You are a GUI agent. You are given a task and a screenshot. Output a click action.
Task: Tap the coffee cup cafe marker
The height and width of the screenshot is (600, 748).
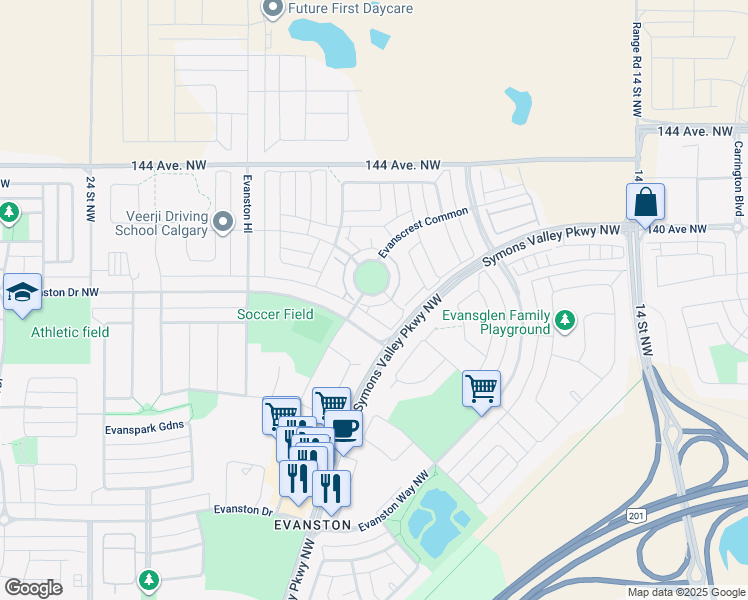[x=344, y=430]
